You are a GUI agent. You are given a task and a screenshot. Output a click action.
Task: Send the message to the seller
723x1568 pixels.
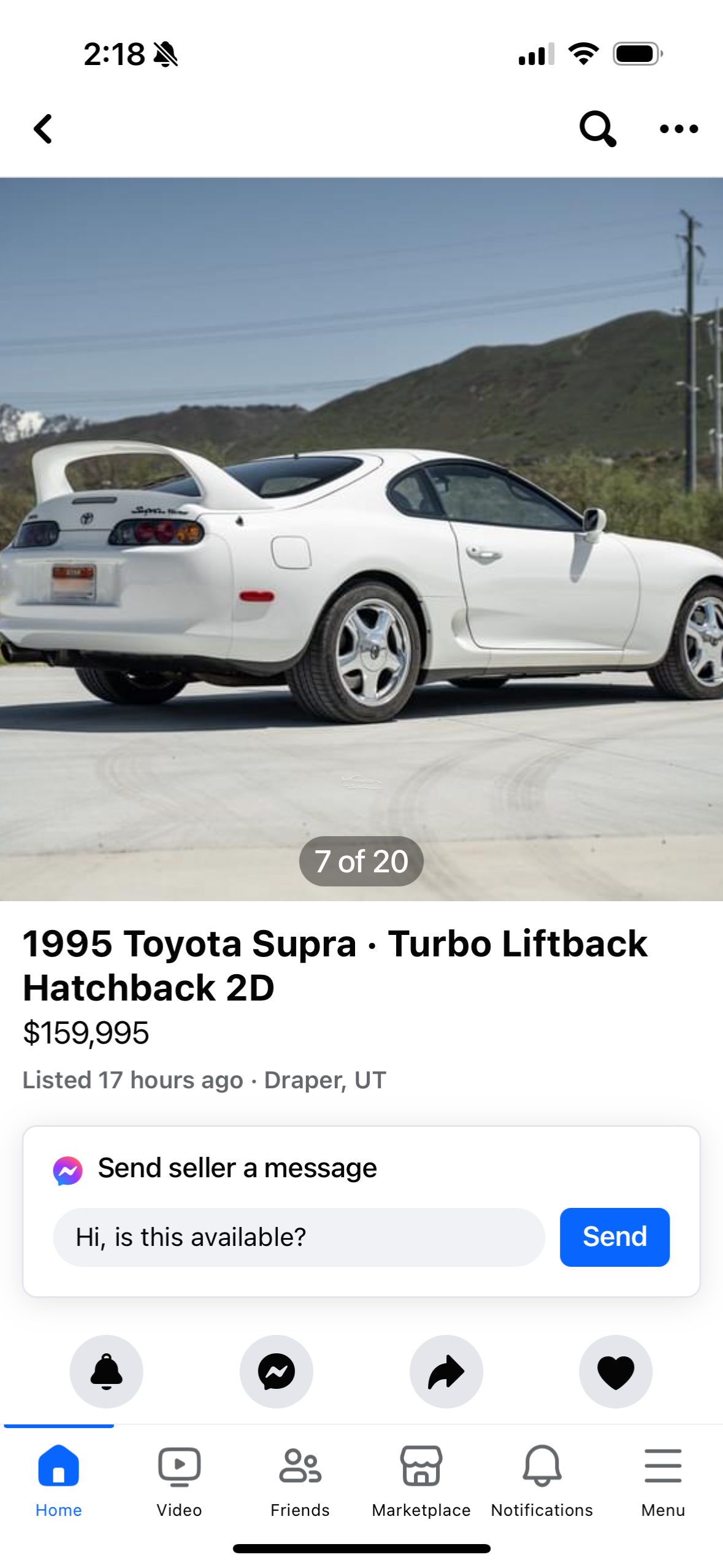coord(614,1237)
